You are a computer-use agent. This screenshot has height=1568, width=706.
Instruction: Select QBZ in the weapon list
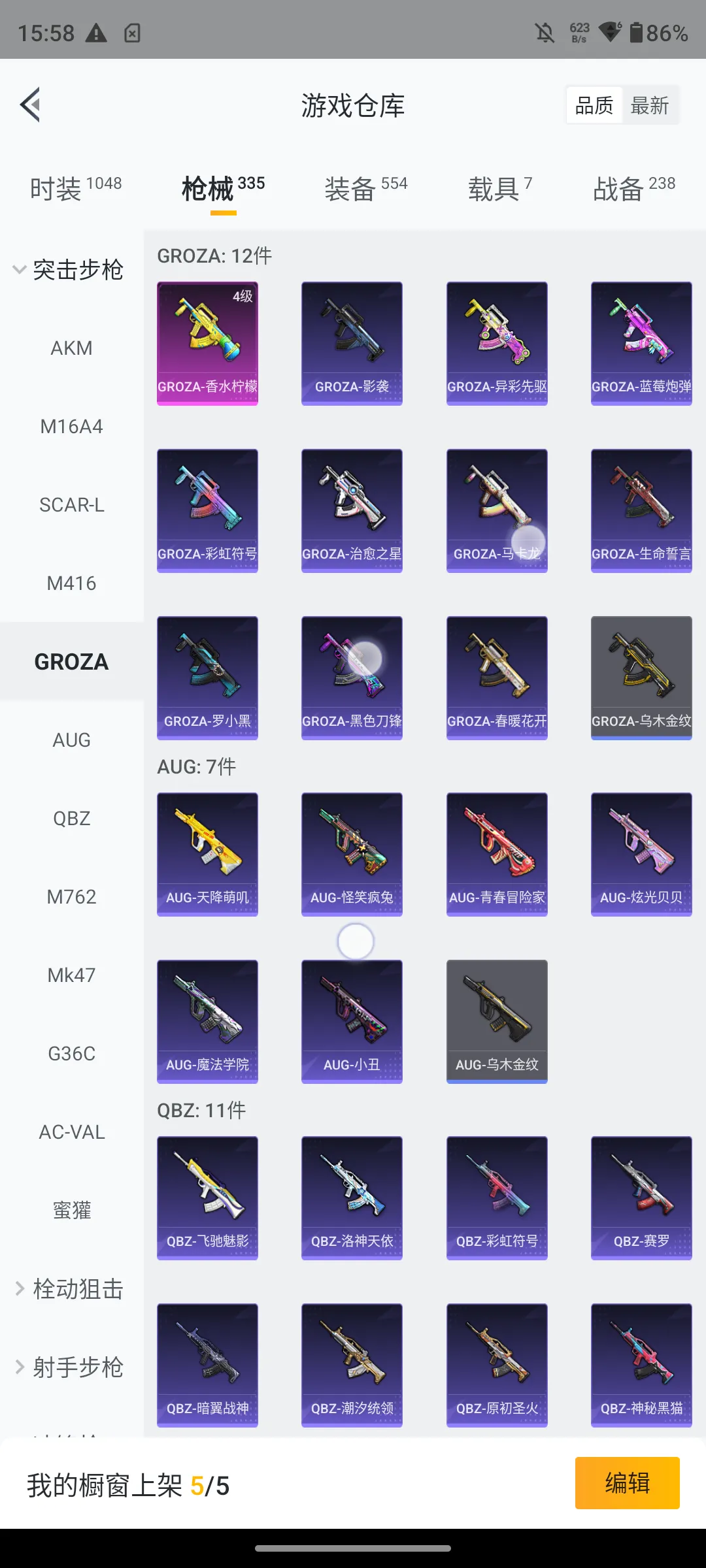(x=71, y=819)
